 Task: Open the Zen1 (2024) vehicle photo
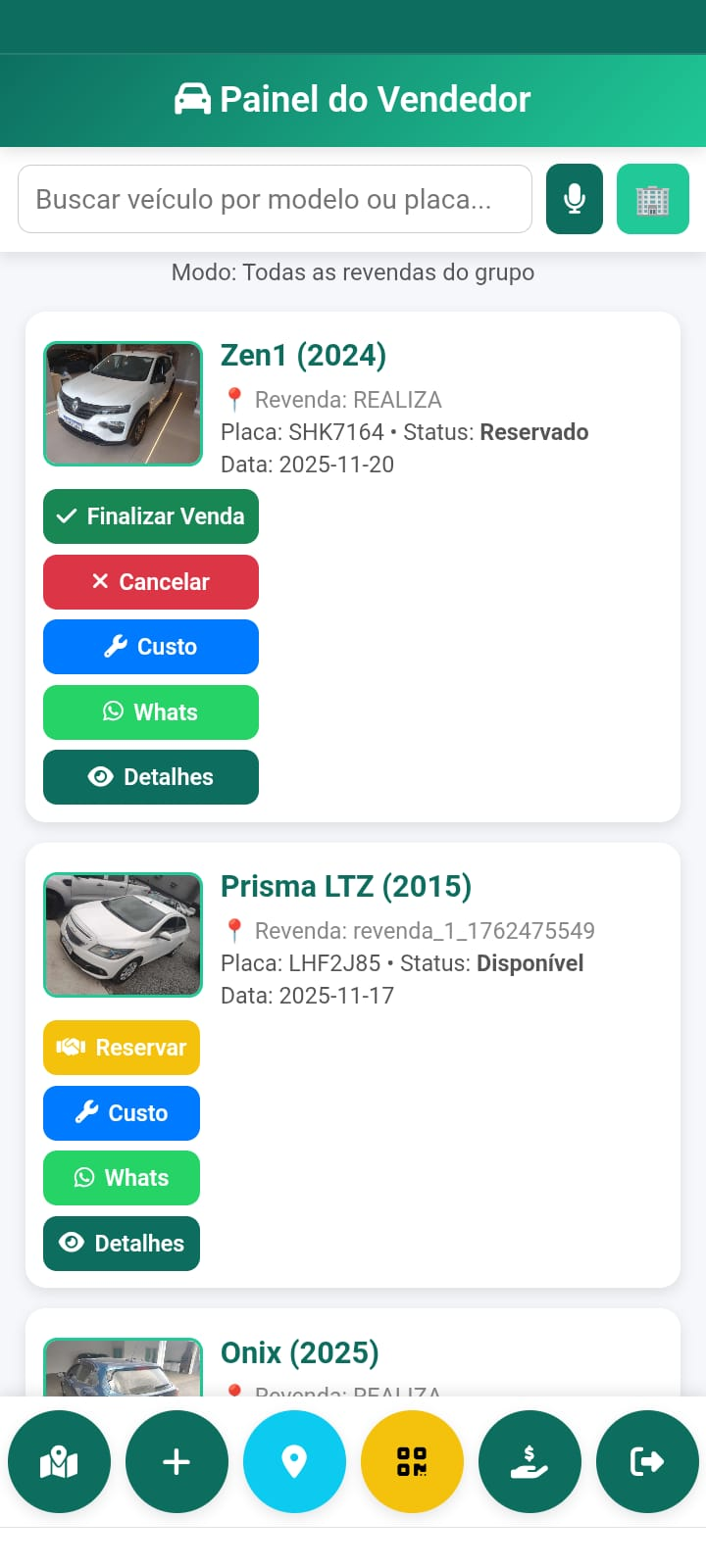(123, 404)
